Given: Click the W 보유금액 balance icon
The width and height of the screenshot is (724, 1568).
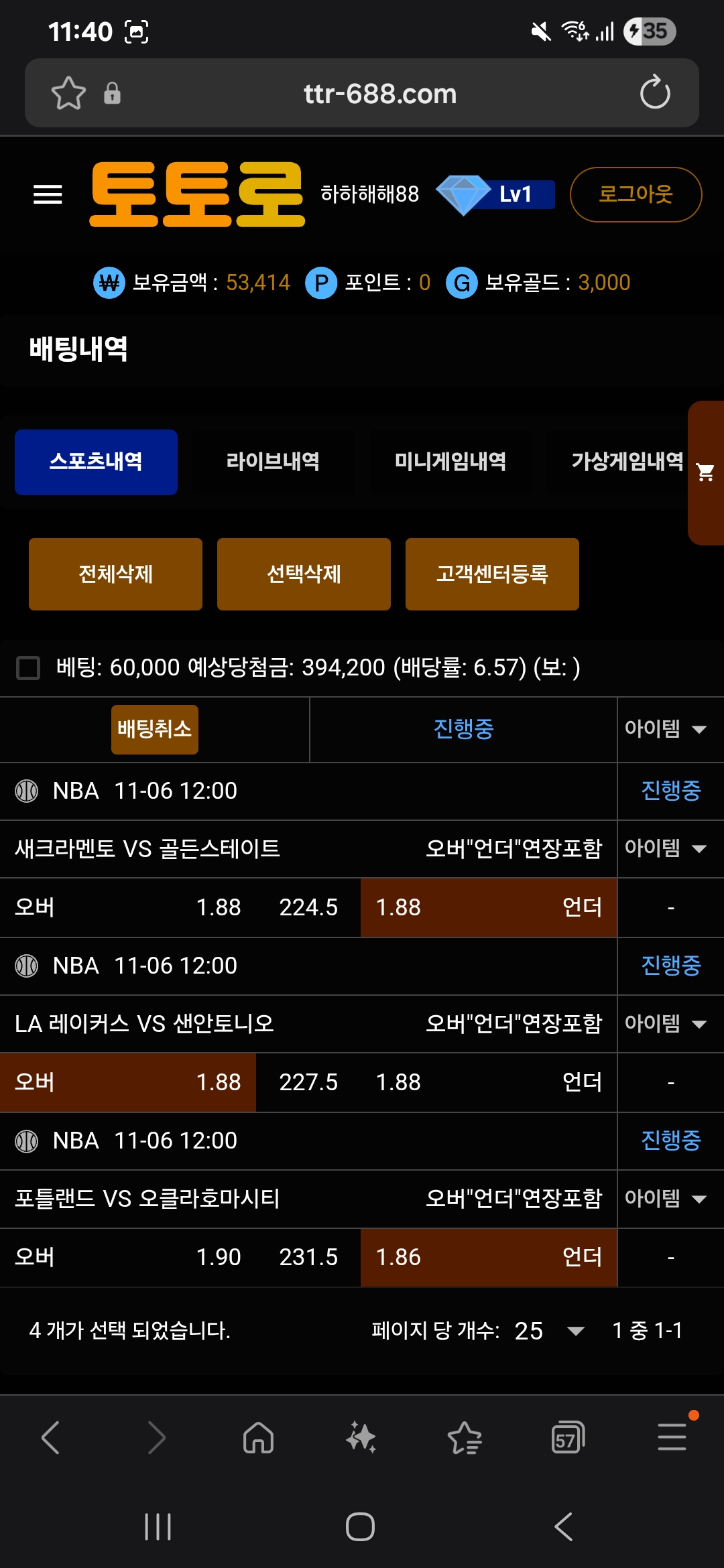Looking at the screenshot, I should [x=108, y=282].
